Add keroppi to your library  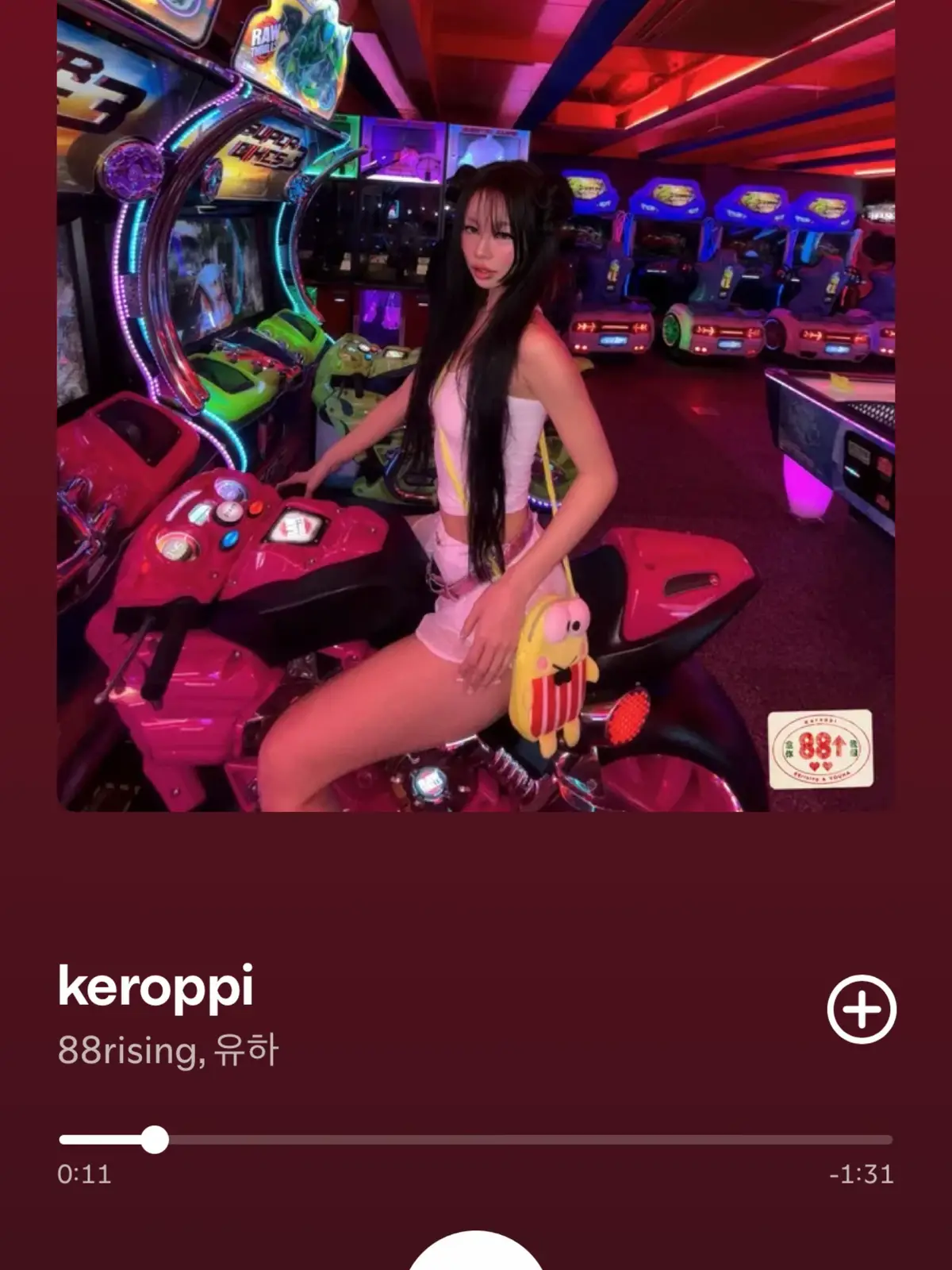coord(861,1009)
